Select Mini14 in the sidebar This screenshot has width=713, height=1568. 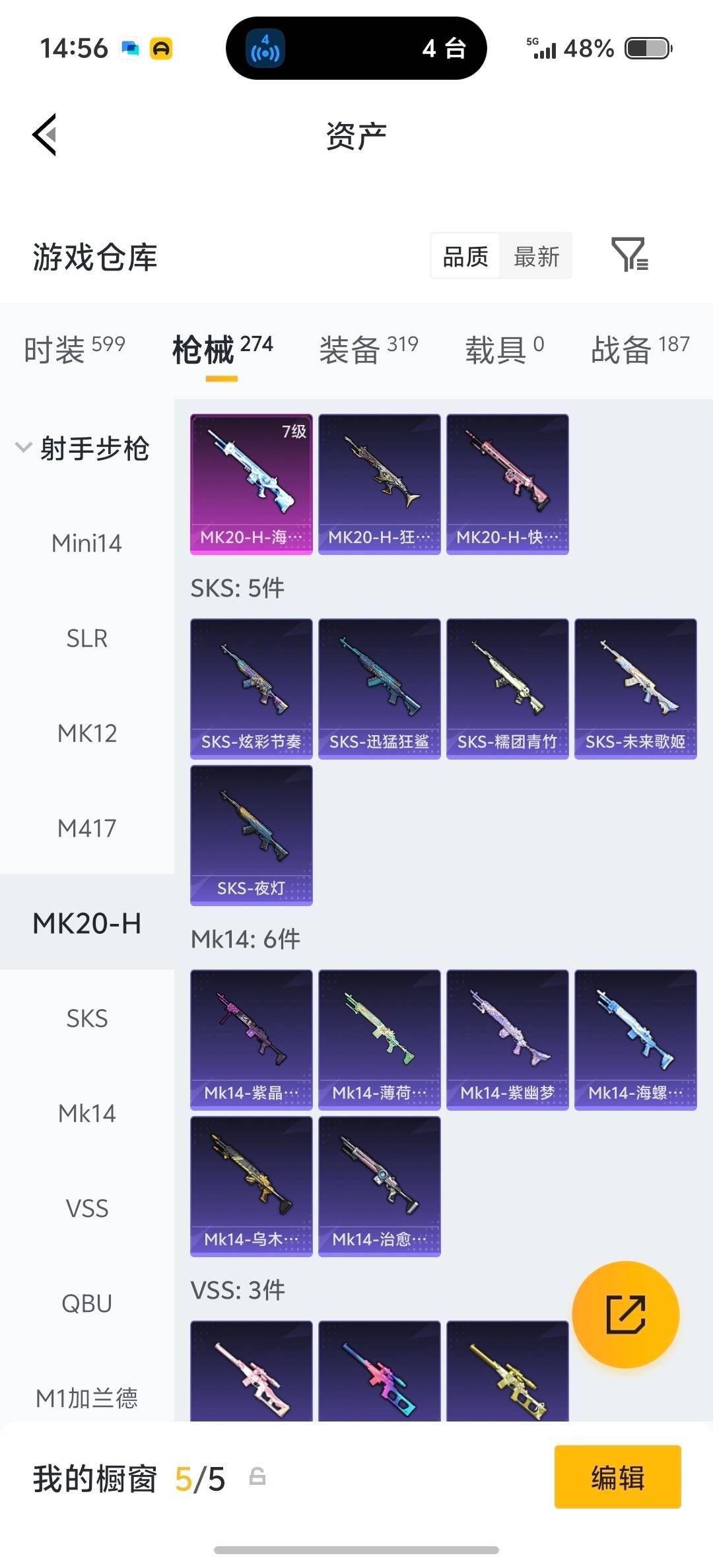tap(86, 543)
